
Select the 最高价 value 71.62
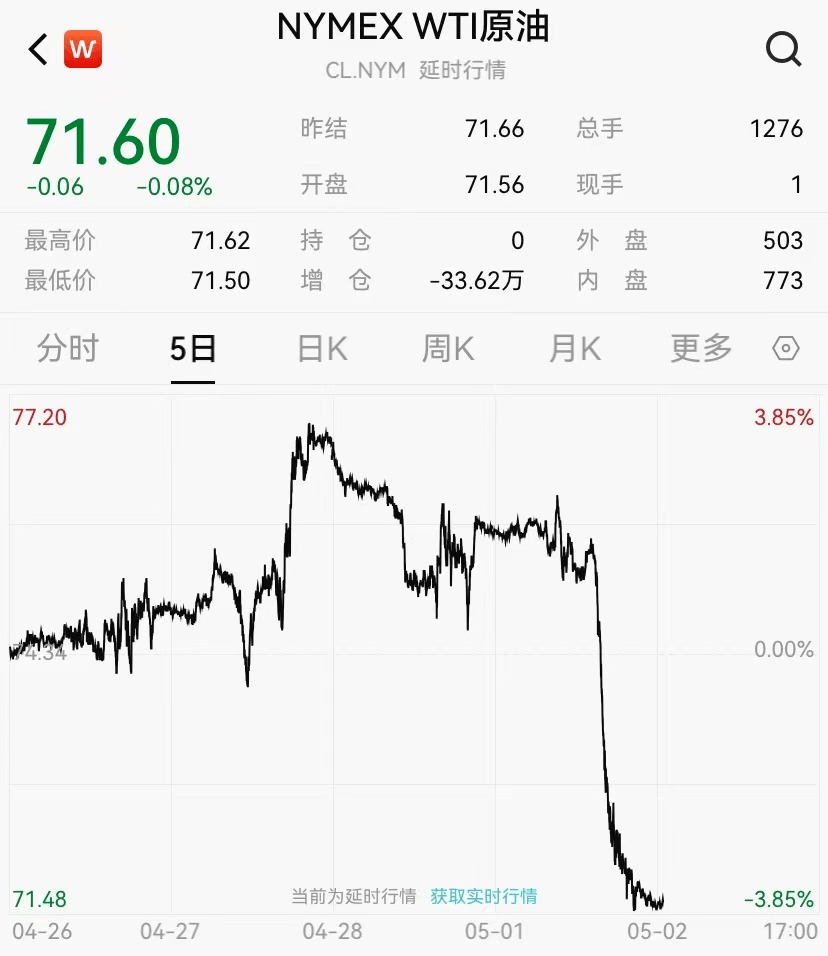[220, 240]
